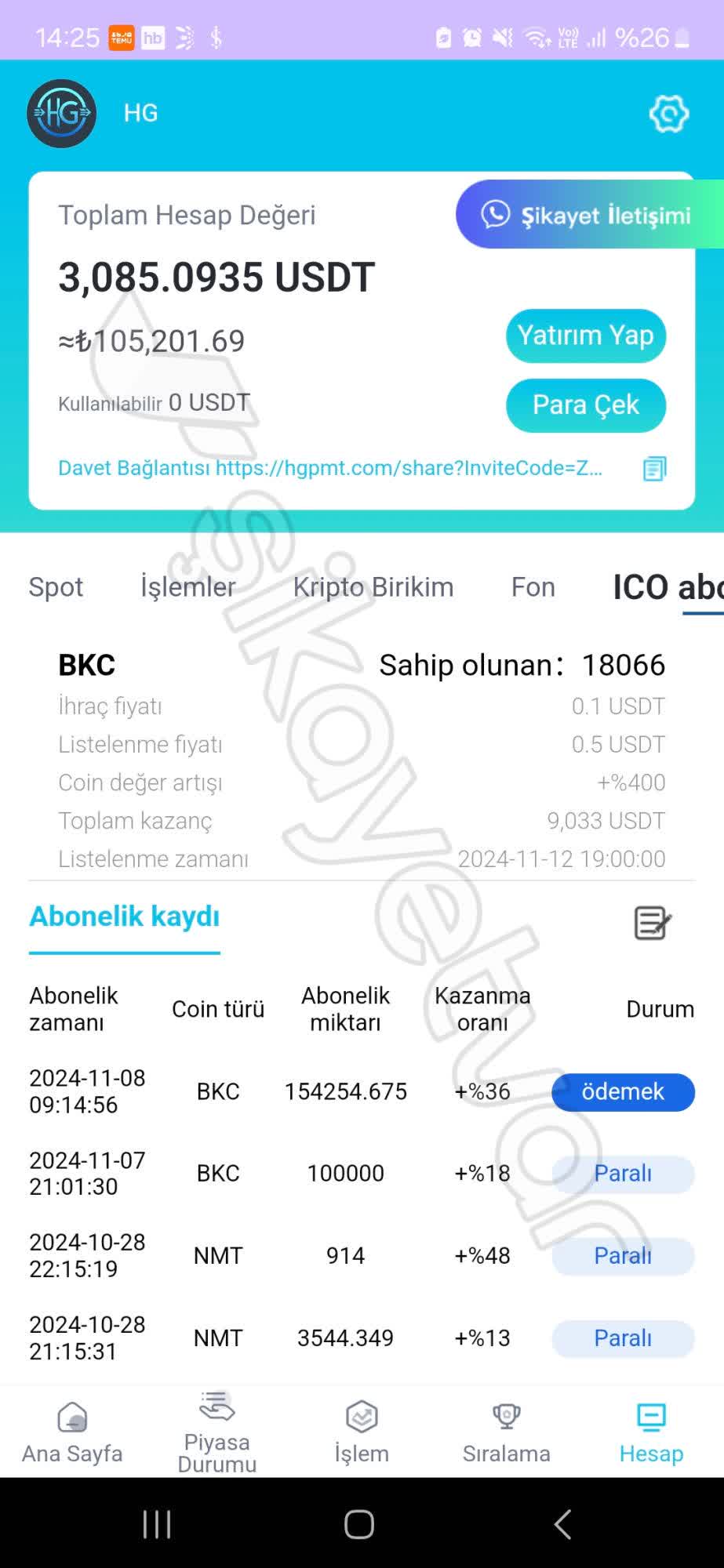Tap the Android back navigation button
Screen dimensions: 724x1568
(x=562, y=1523)
